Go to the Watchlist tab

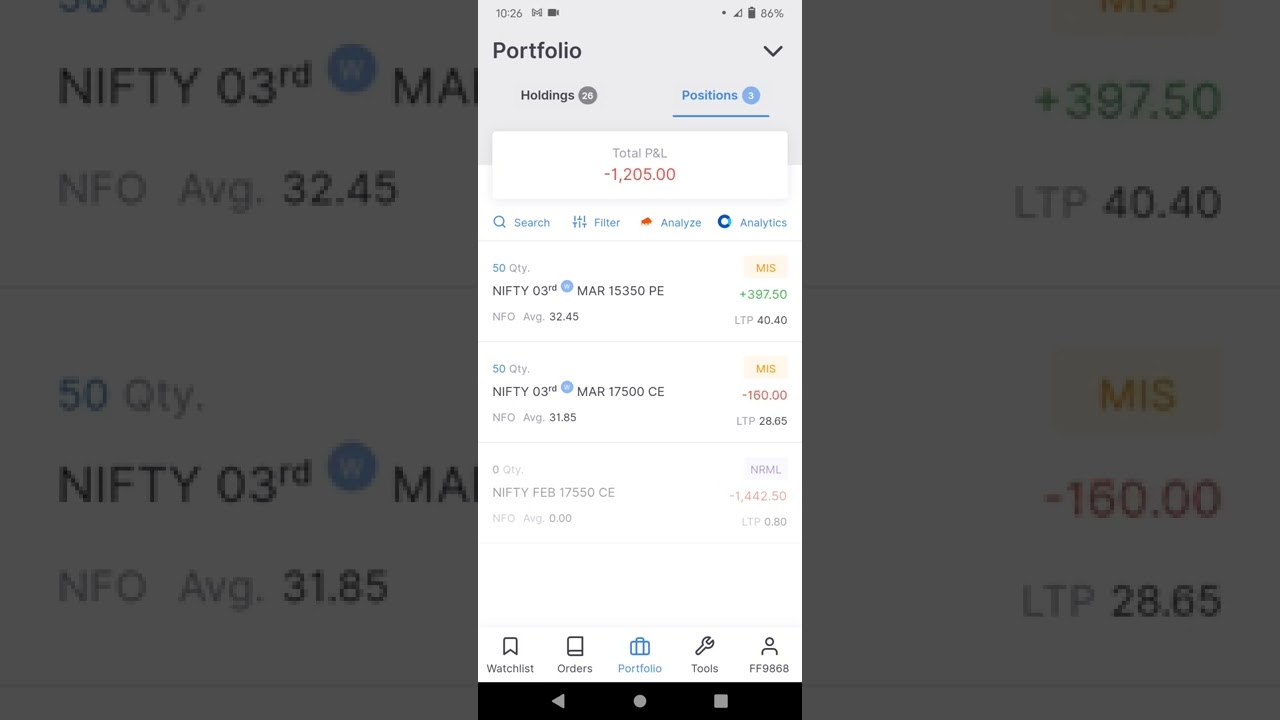510,655
